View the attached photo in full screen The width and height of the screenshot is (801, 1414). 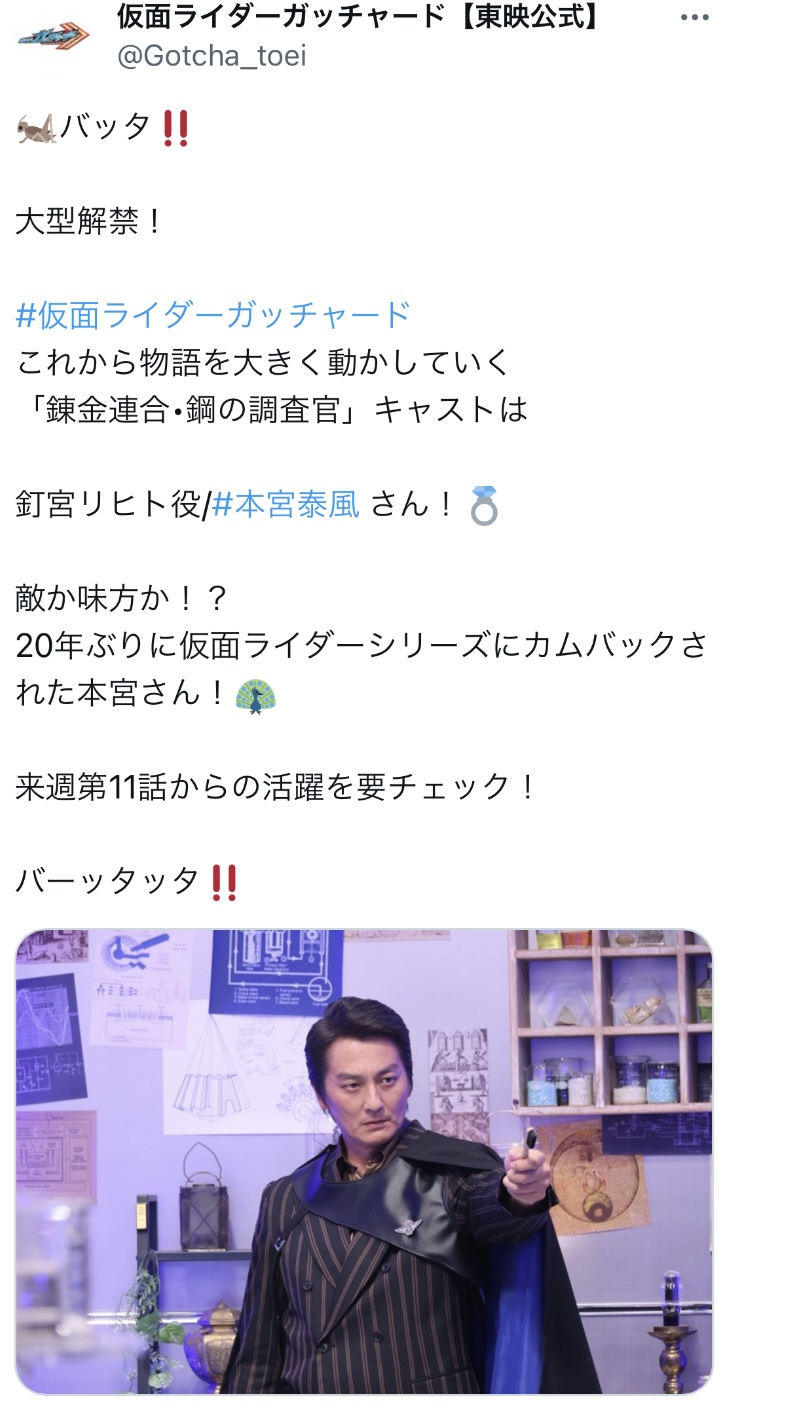click(363, 1160)
